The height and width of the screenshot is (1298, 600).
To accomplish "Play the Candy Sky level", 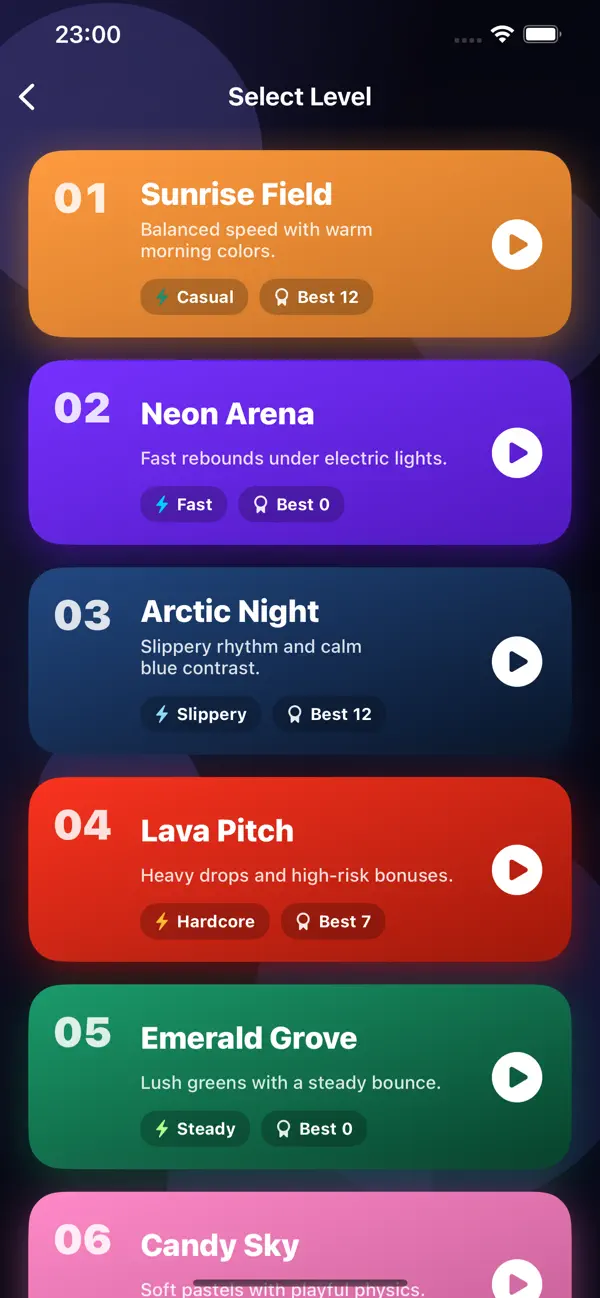I will click(x=517, y=1280).
